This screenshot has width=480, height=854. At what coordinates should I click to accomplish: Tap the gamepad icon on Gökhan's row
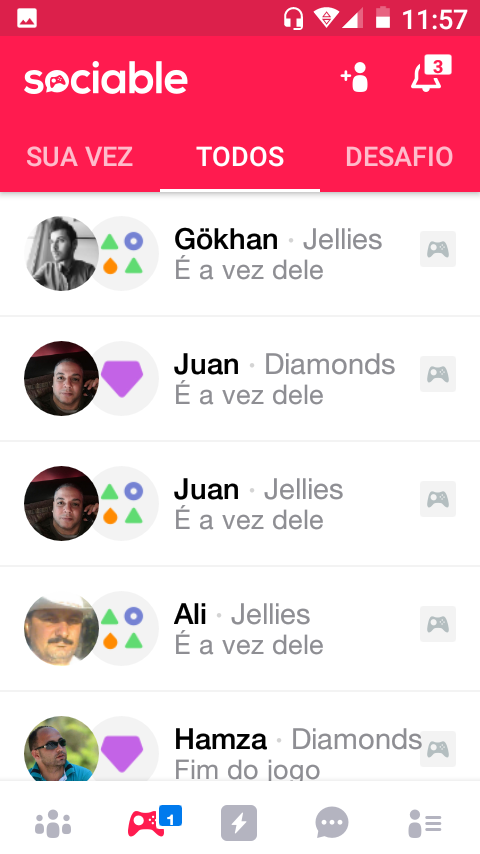[x=438, y=249]
